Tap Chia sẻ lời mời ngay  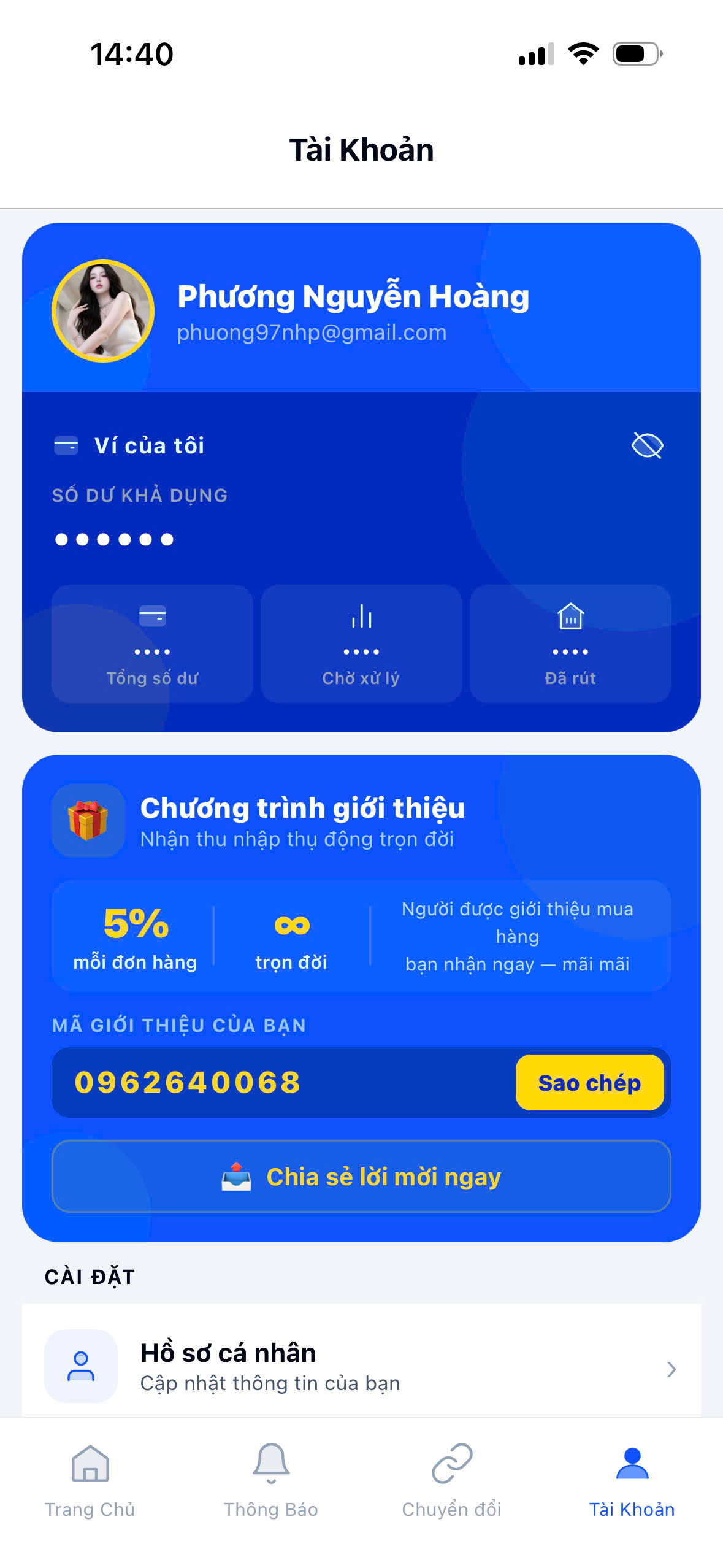pyautogui.click(x=361, y=1177)
